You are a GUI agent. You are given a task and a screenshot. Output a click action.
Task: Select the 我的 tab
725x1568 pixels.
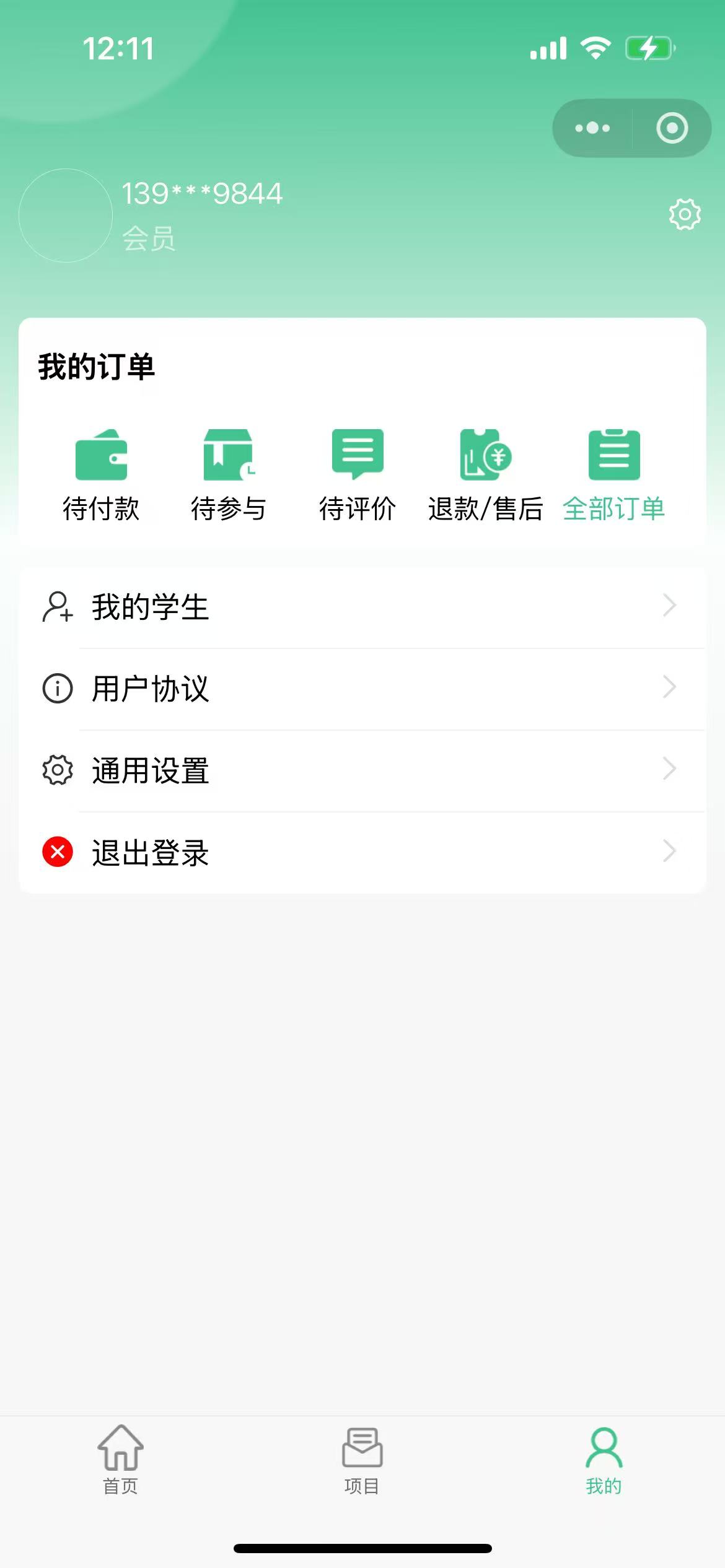(604, 1460)
